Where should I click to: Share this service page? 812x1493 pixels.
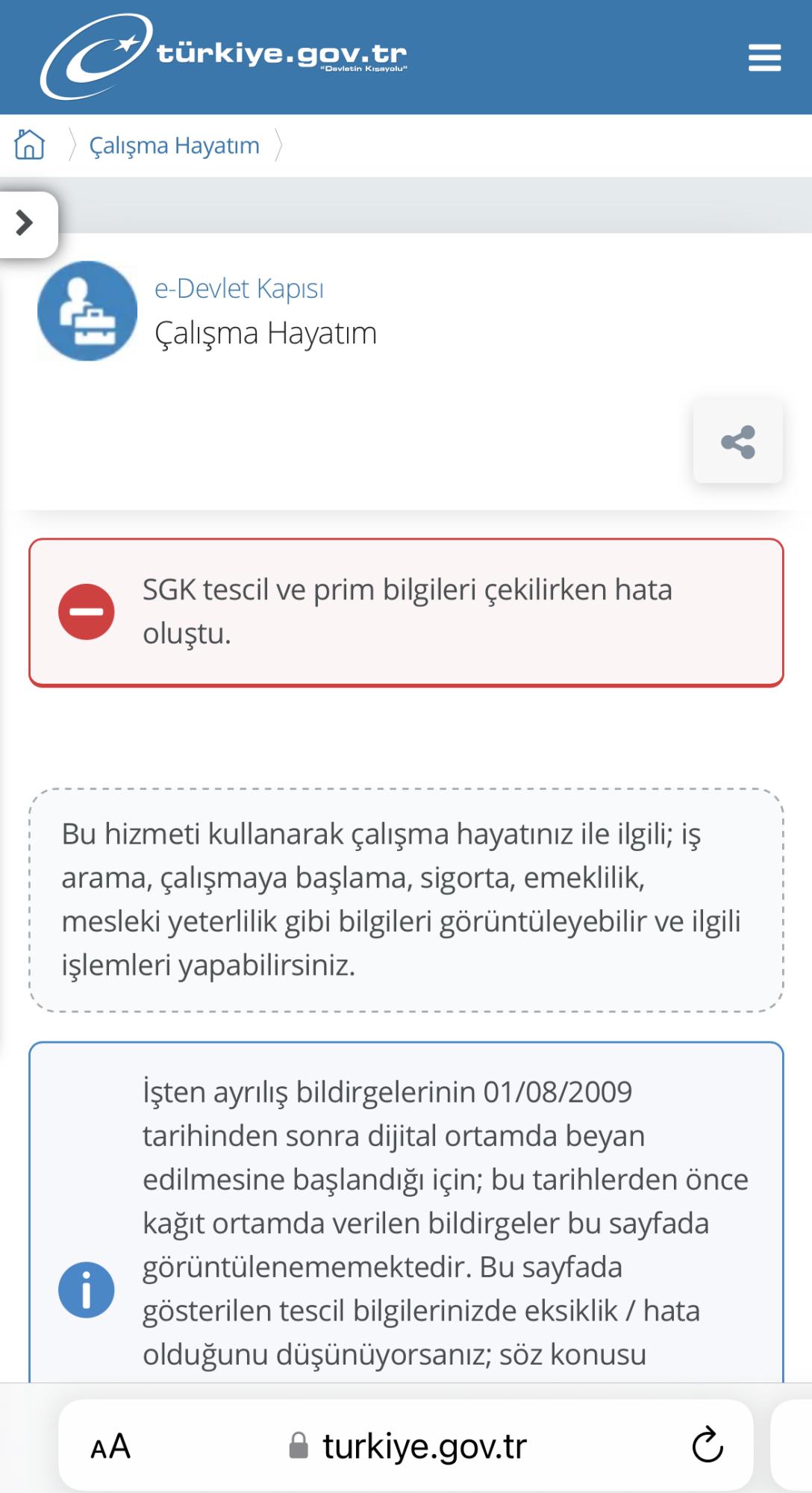tap(737, 442)
